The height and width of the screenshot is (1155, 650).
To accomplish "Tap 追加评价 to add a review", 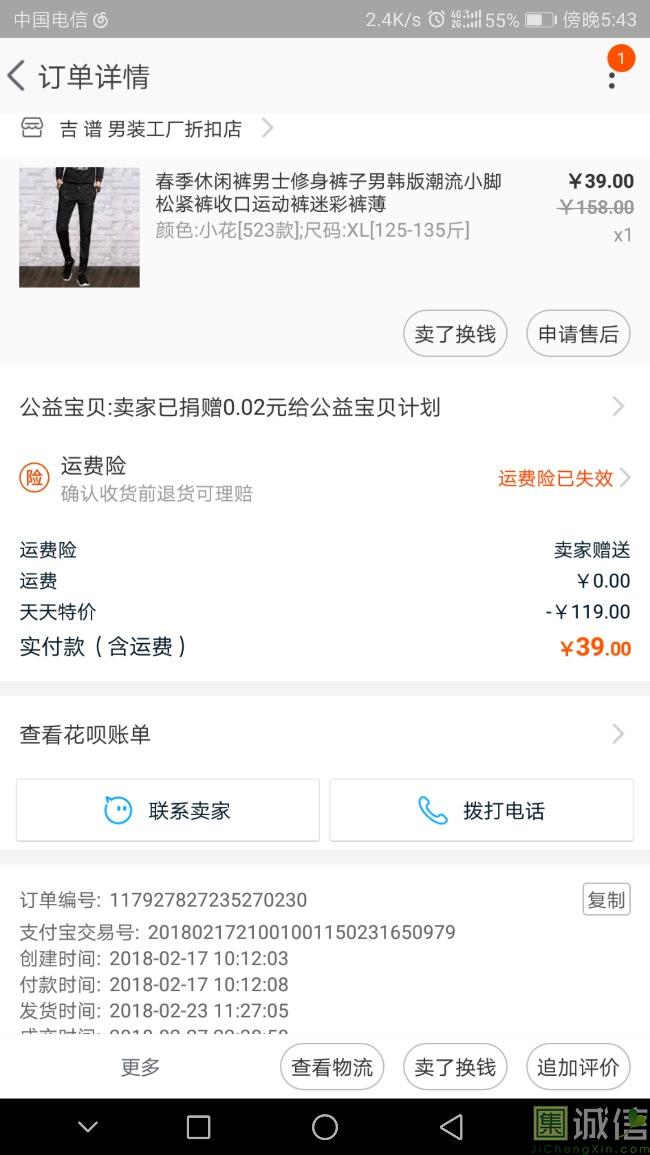I will coord(578,1067).
